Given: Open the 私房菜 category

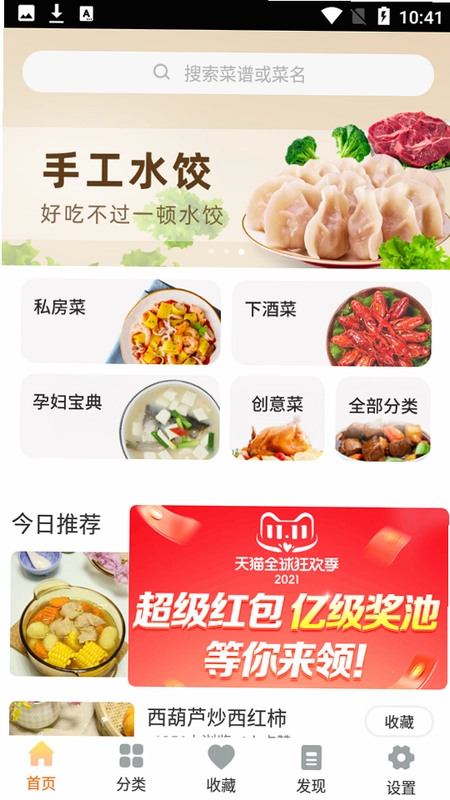Looking at the screenshot, I should pyautogui.click(x=120, y=321).
